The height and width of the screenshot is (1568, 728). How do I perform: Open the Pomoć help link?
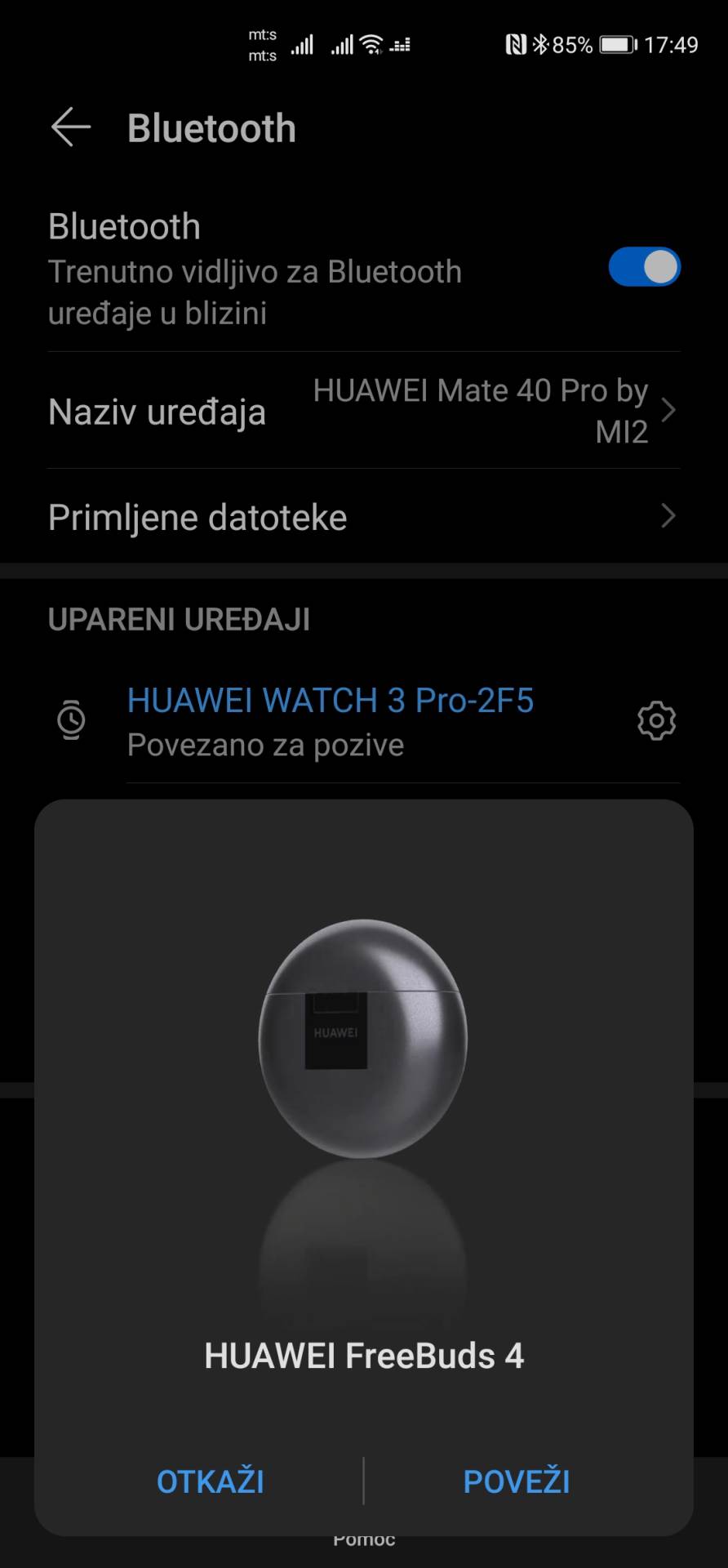click(364, 1539)
